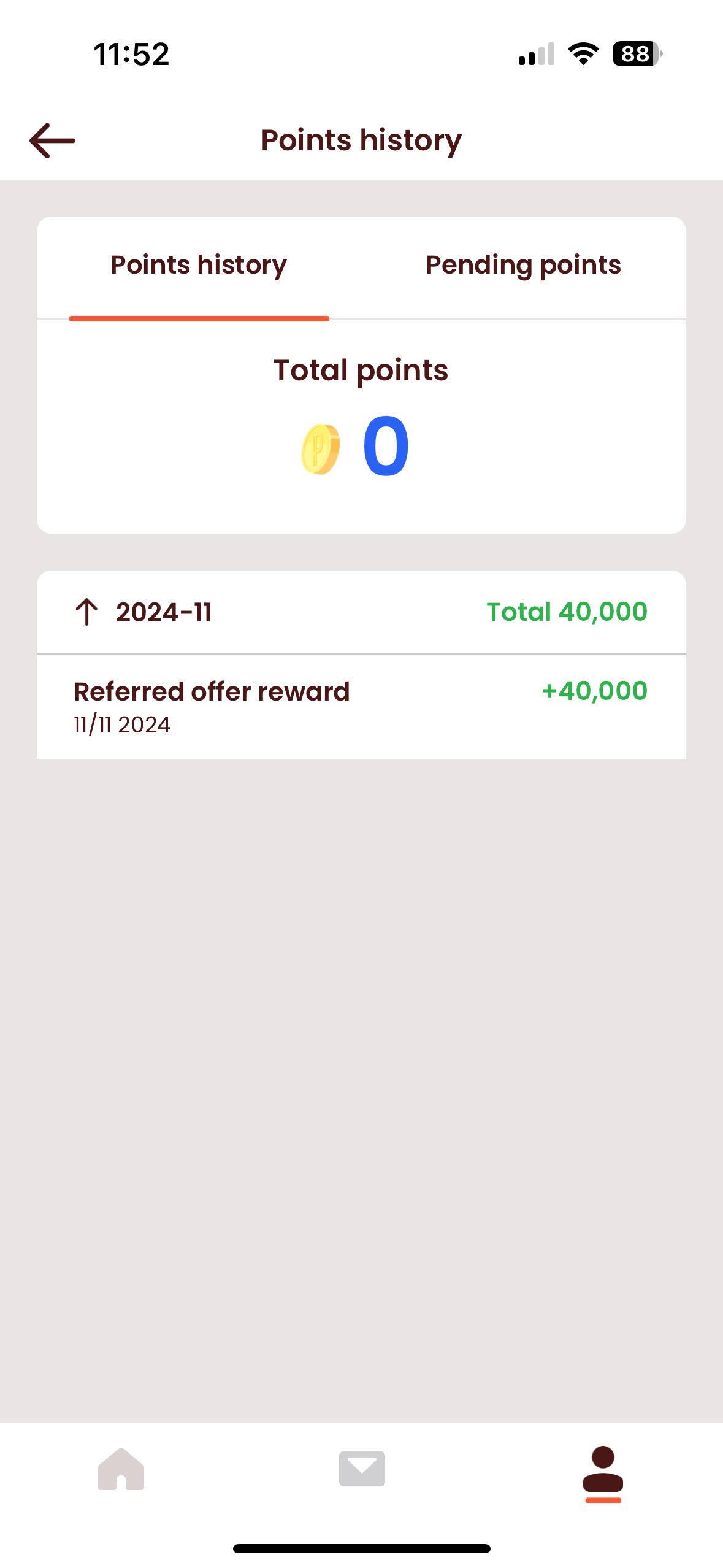Collapse the 2024-11 month section
723x1568 pixels.
point(87,612)
